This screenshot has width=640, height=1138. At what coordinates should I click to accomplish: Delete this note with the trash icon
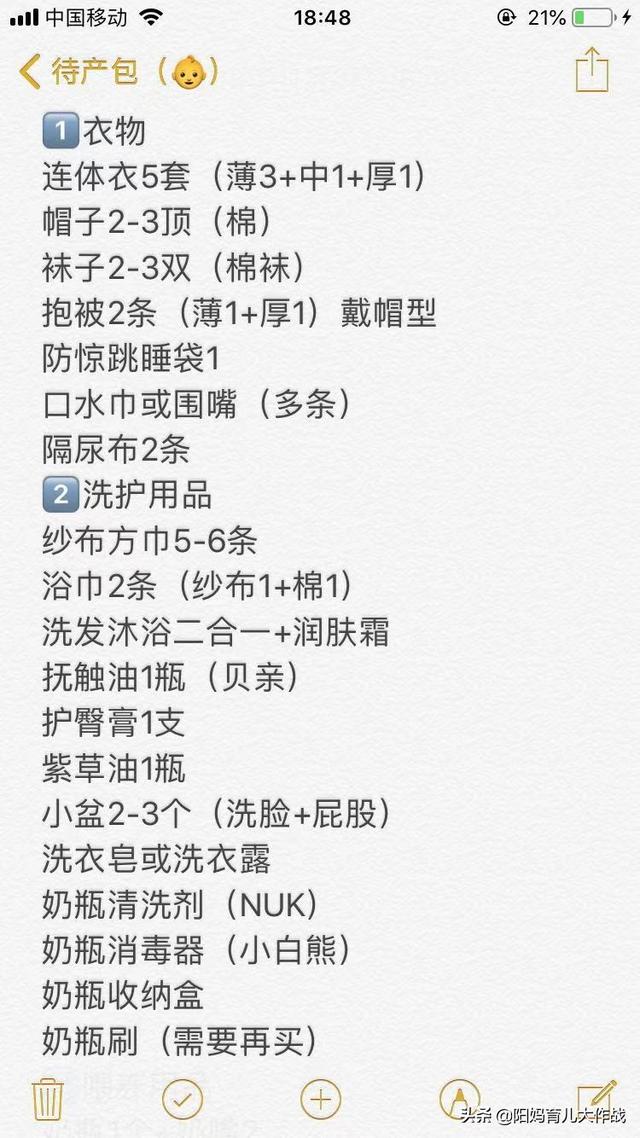[x=48, y=1100]
